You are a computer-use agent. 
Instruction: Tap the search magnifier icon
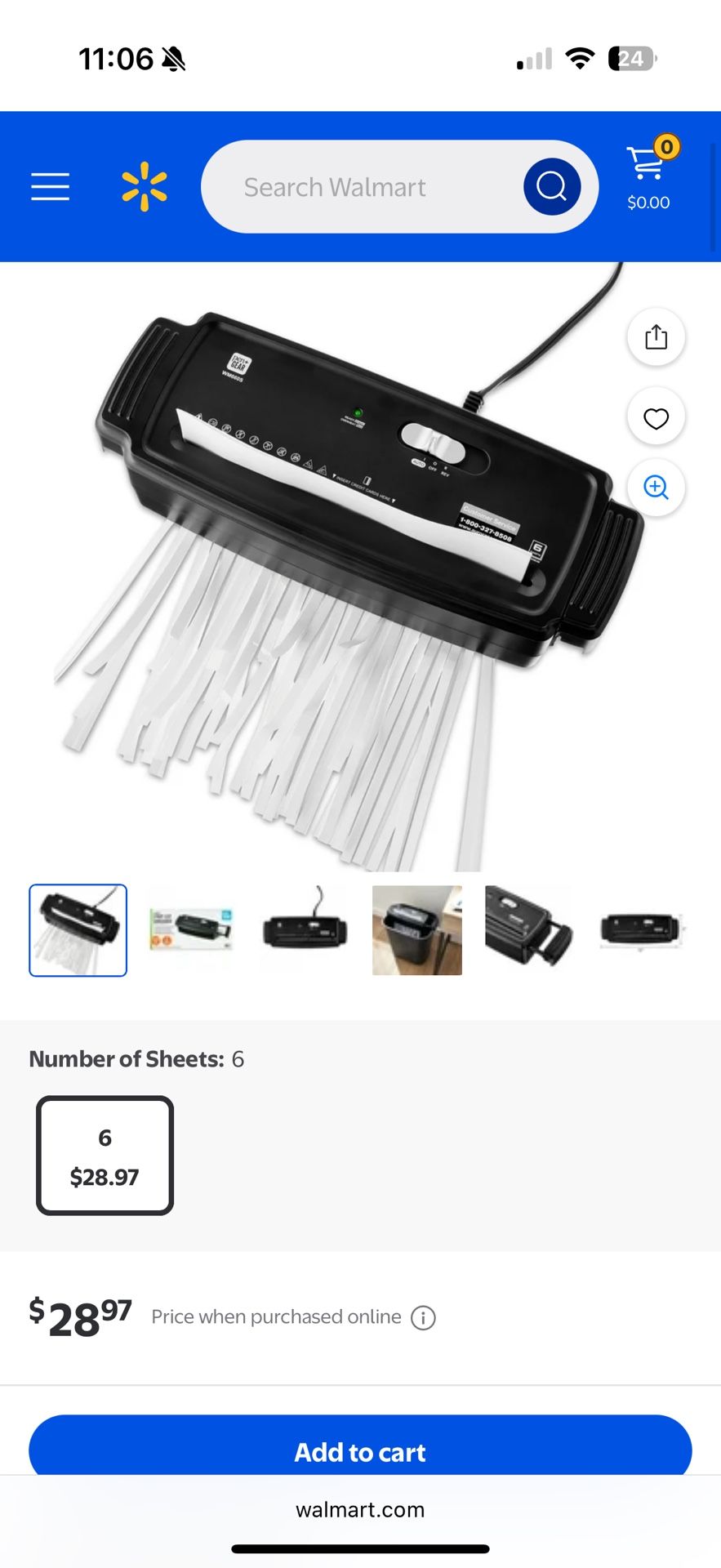(552, 186)
